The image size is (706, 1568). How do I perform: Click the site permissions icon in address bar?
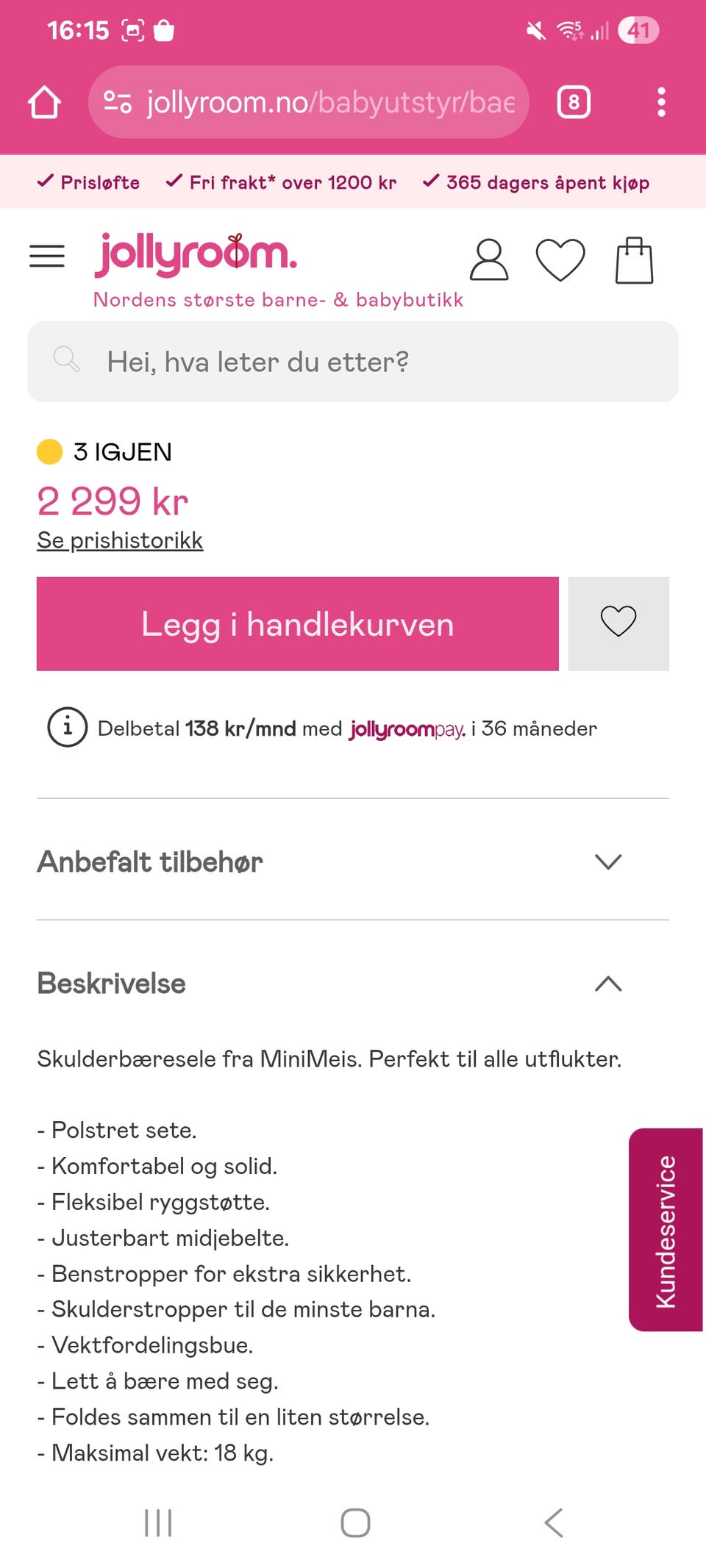(x=118, y=101)
